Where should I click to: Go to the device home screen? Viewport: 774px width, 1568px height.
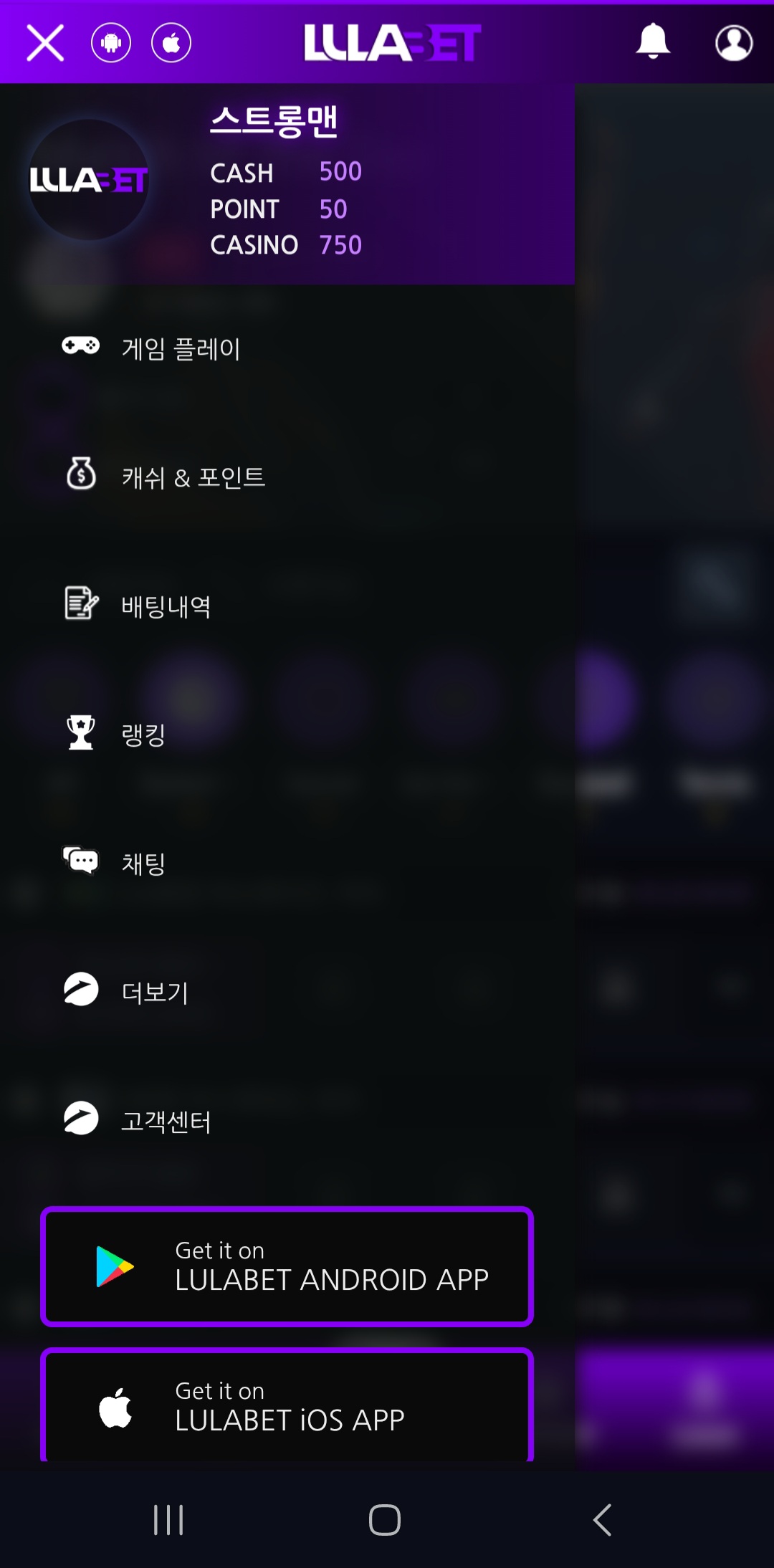[385, 1519]
